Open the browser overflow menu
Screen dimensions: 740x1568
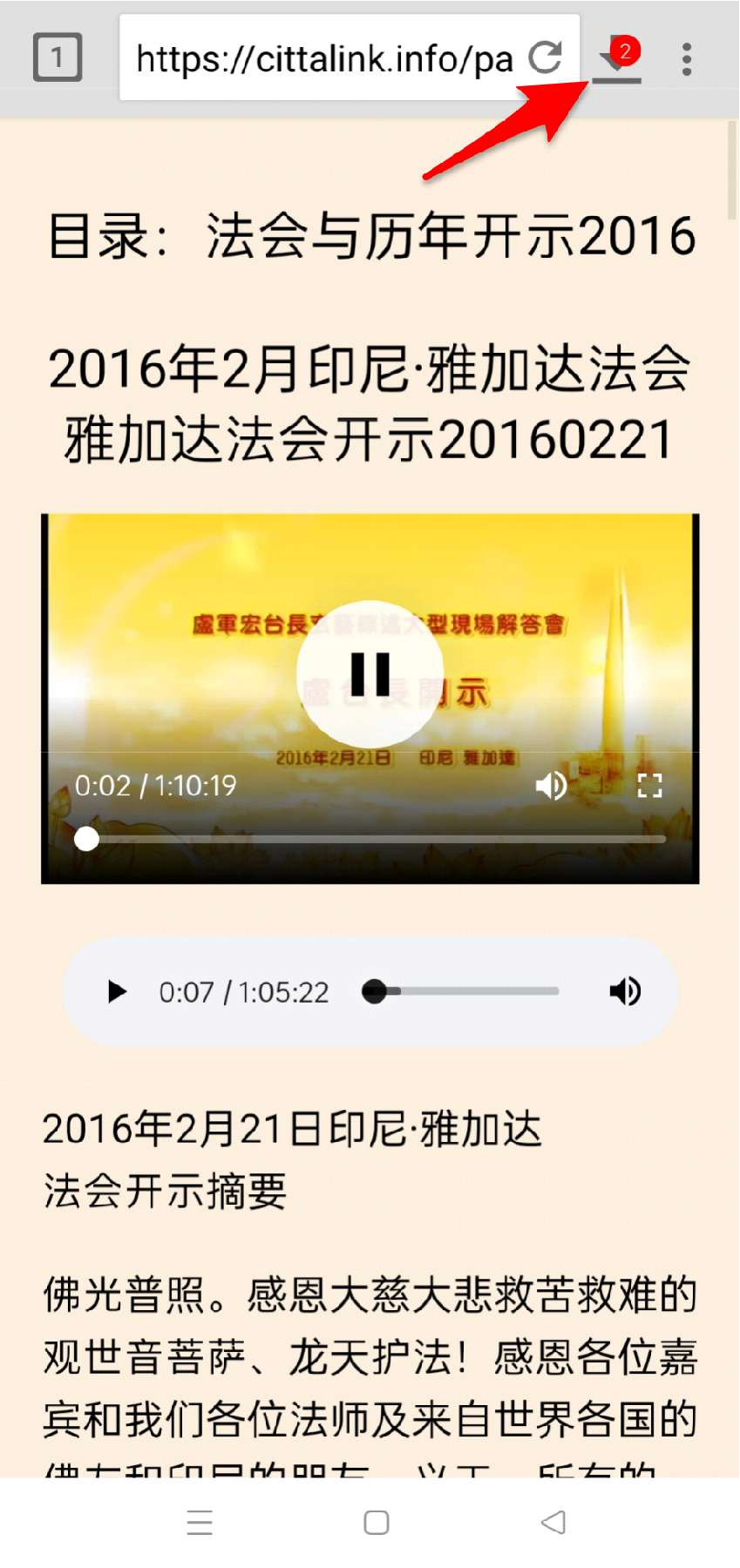687,59
